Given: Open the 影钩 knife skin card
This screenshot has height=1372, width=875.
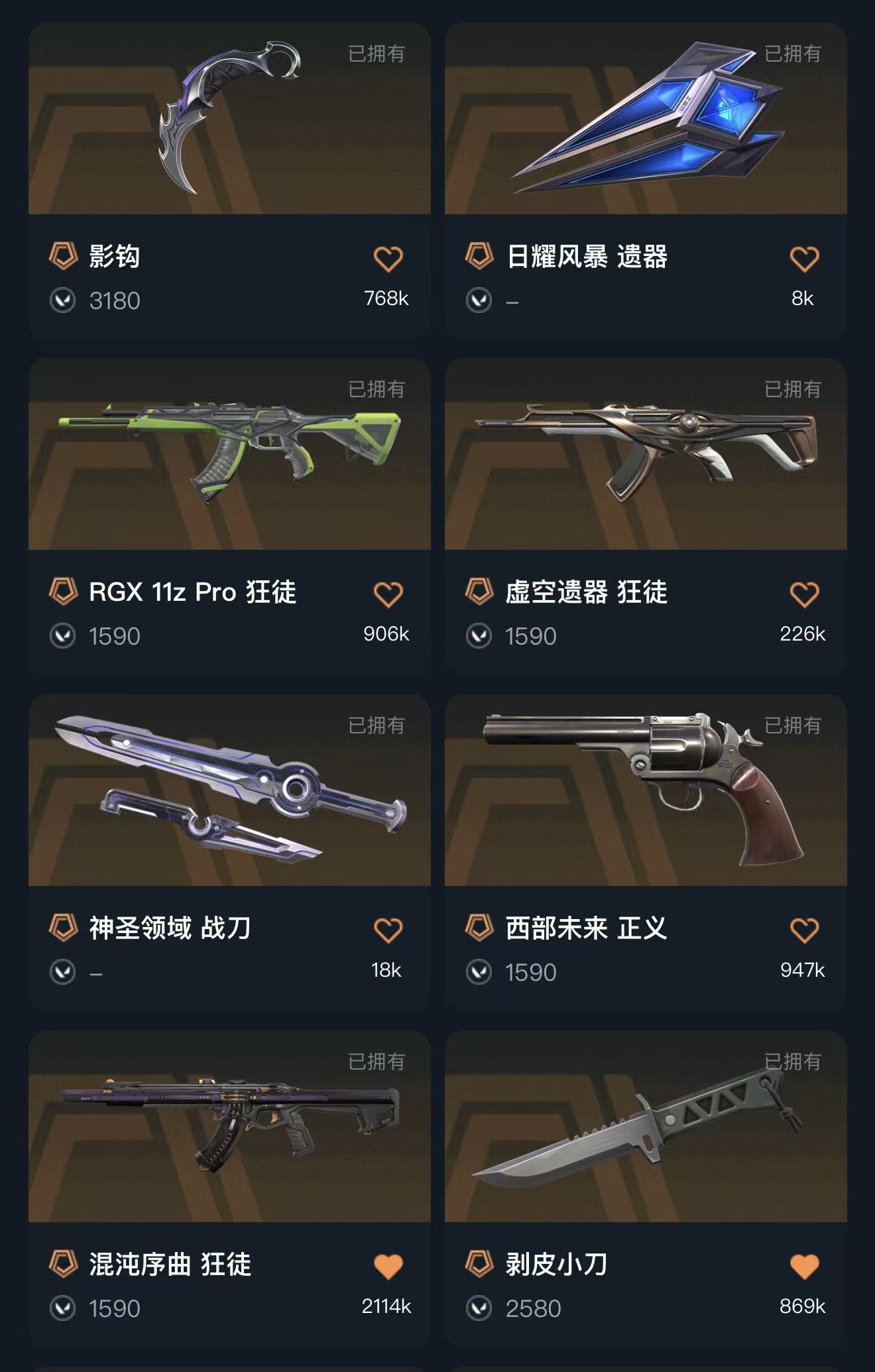Looking at the screenshot, I should 229,119.
